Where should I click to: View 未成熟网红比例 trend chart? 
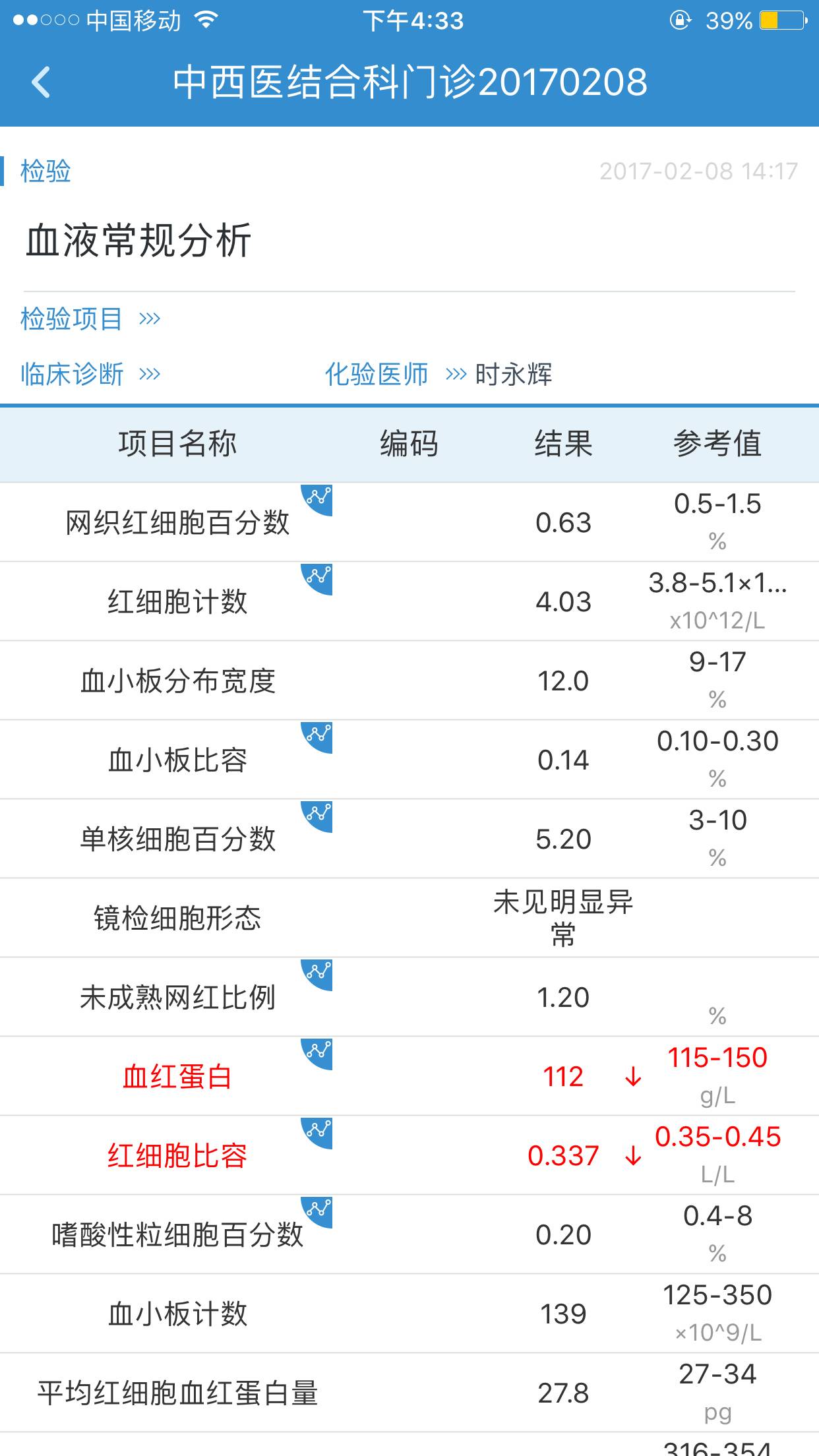coord(318,973)
